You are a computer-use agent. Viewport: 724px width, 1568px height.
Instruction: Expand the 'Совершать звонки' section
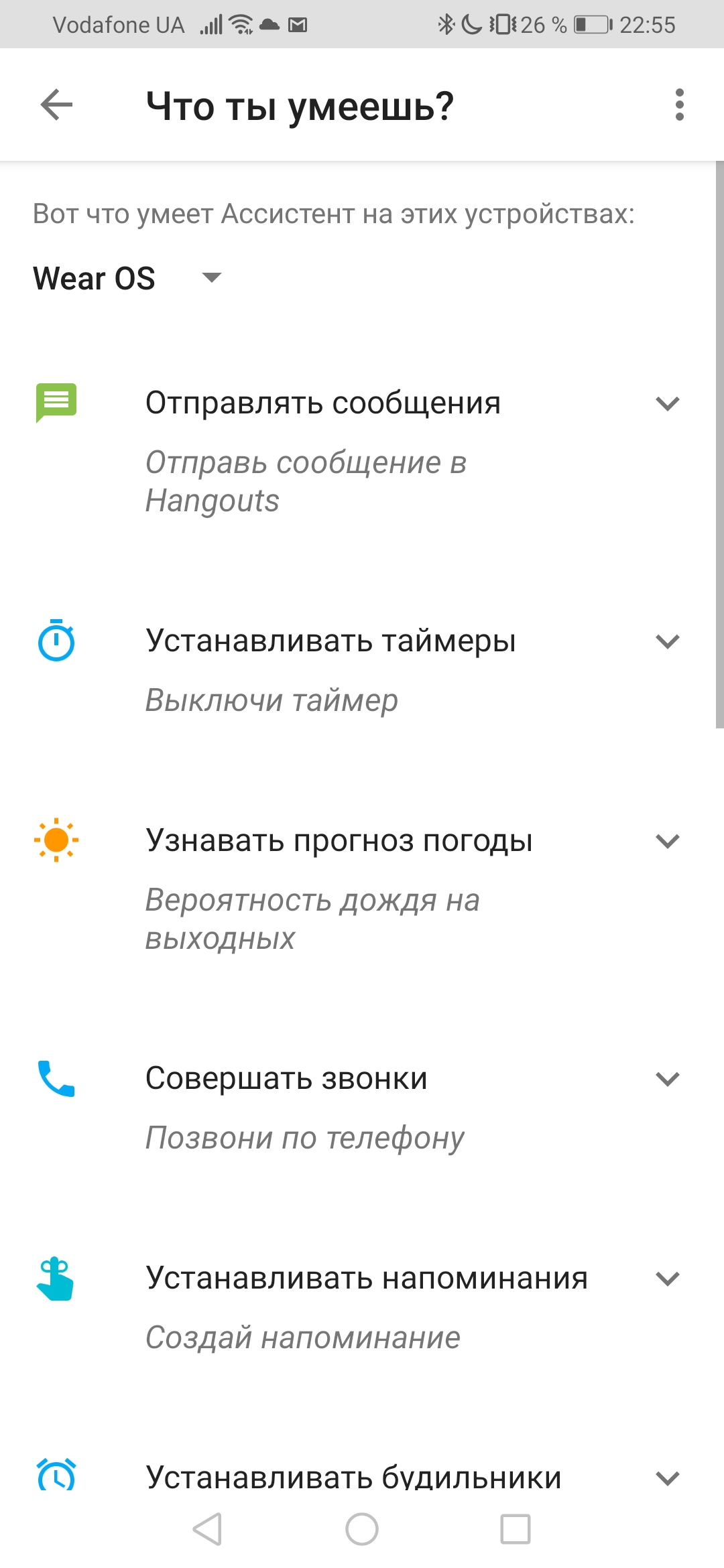click(x=666, y=1078)
